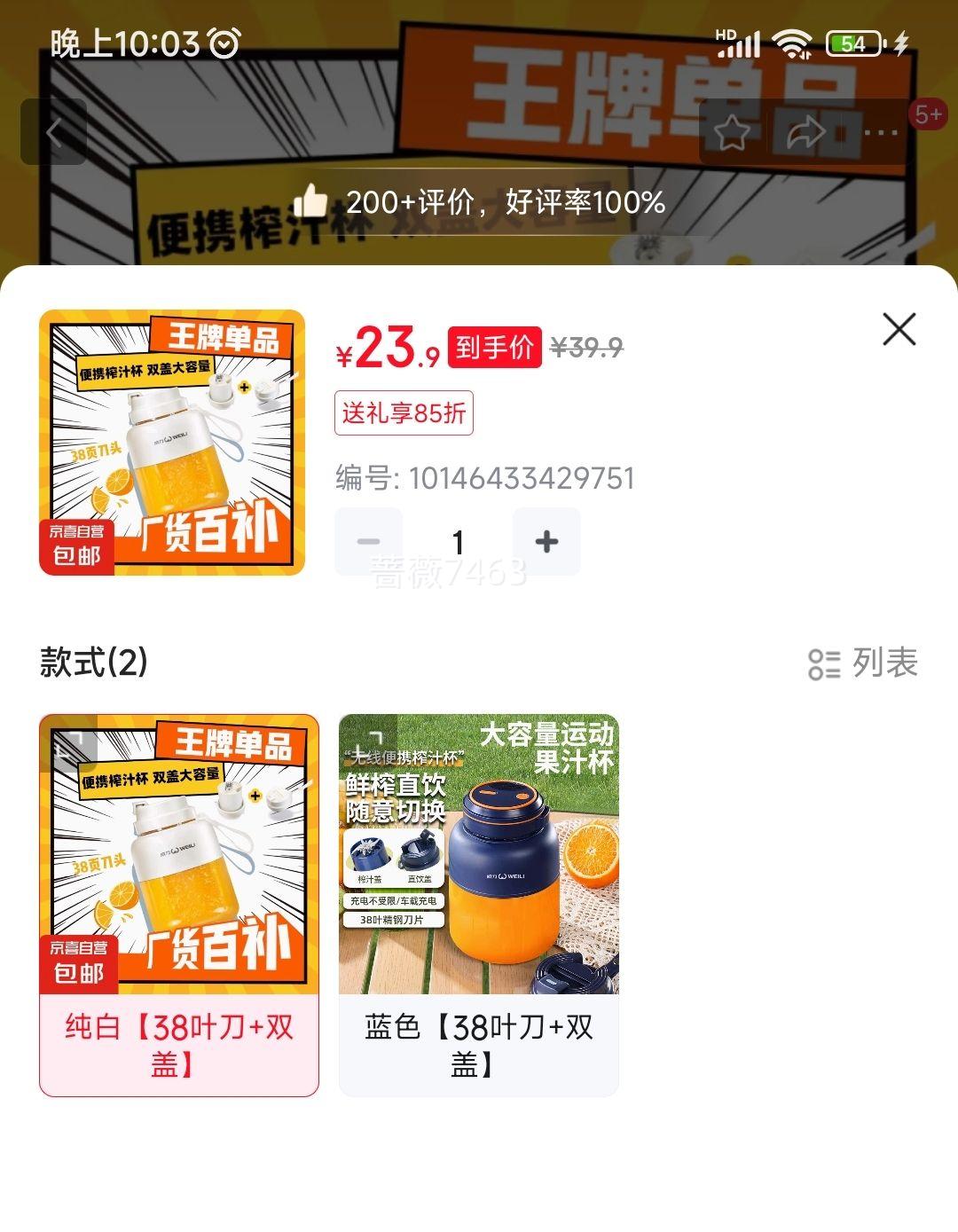Tap the alarm clock icon in the status bar
Screen dimensions: 958x1232
(x=225, y=40)
